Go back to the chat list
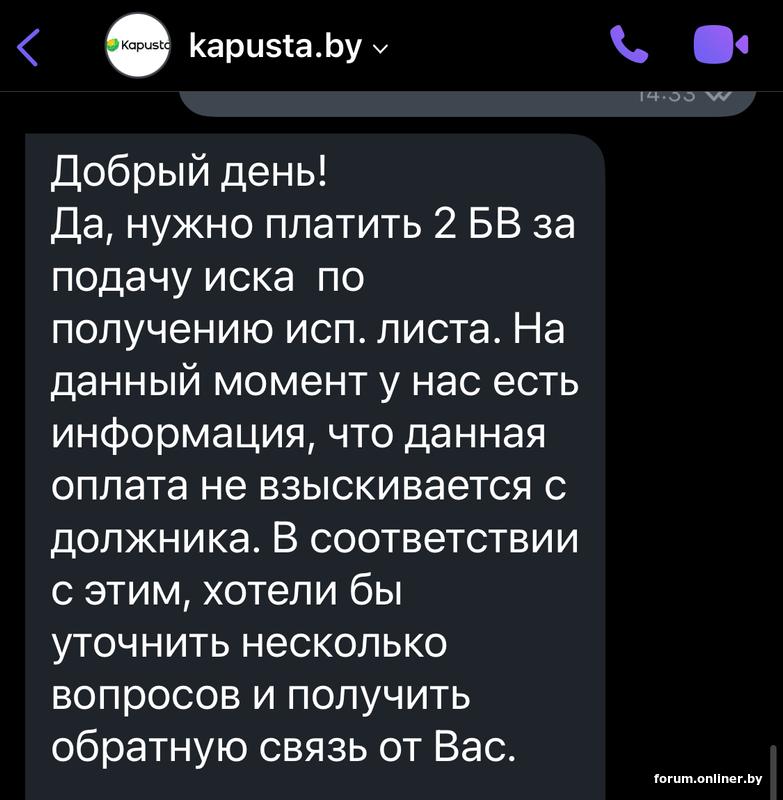Viewport: 783px width, 800px height. (29, 46)
